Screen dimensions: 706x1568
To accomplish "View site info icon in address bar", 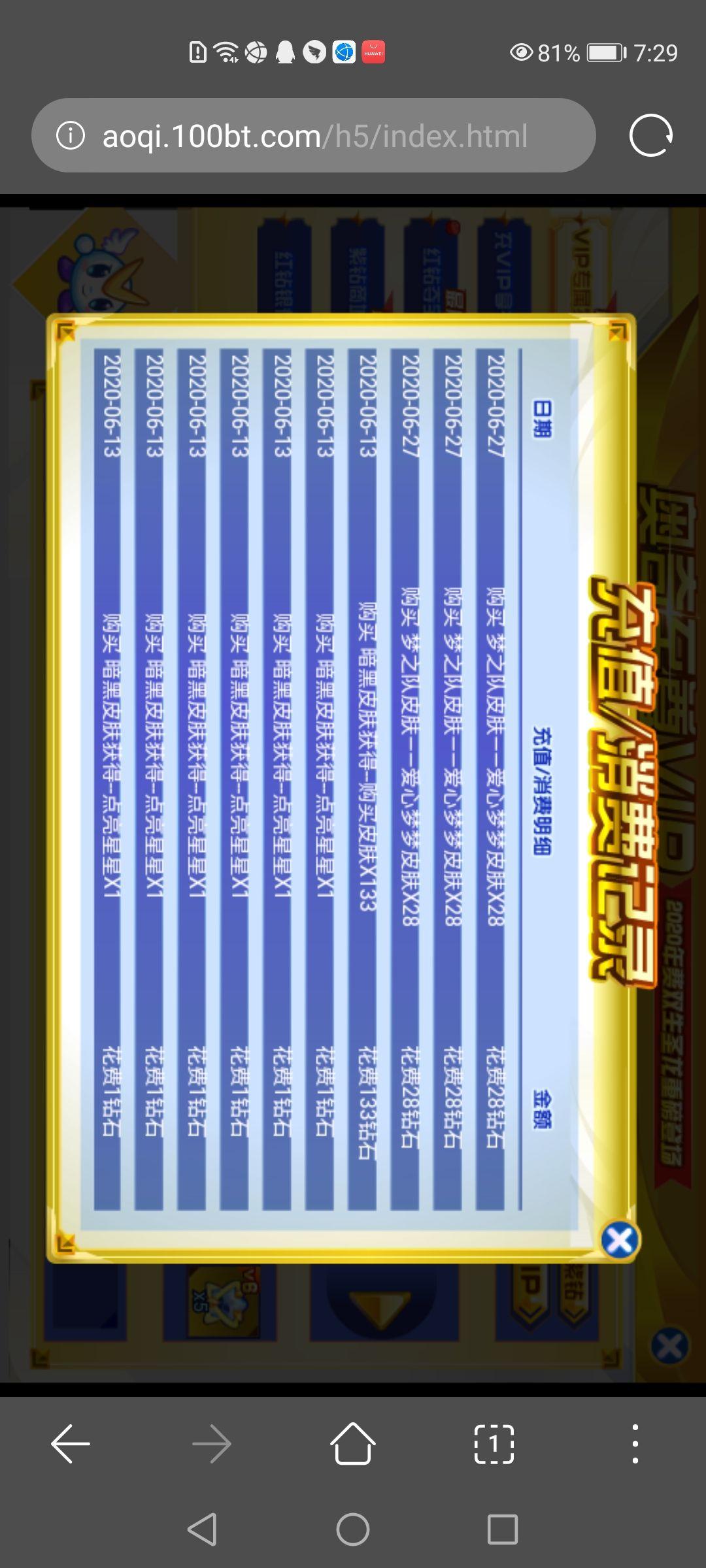I will (x=71, y=136).
